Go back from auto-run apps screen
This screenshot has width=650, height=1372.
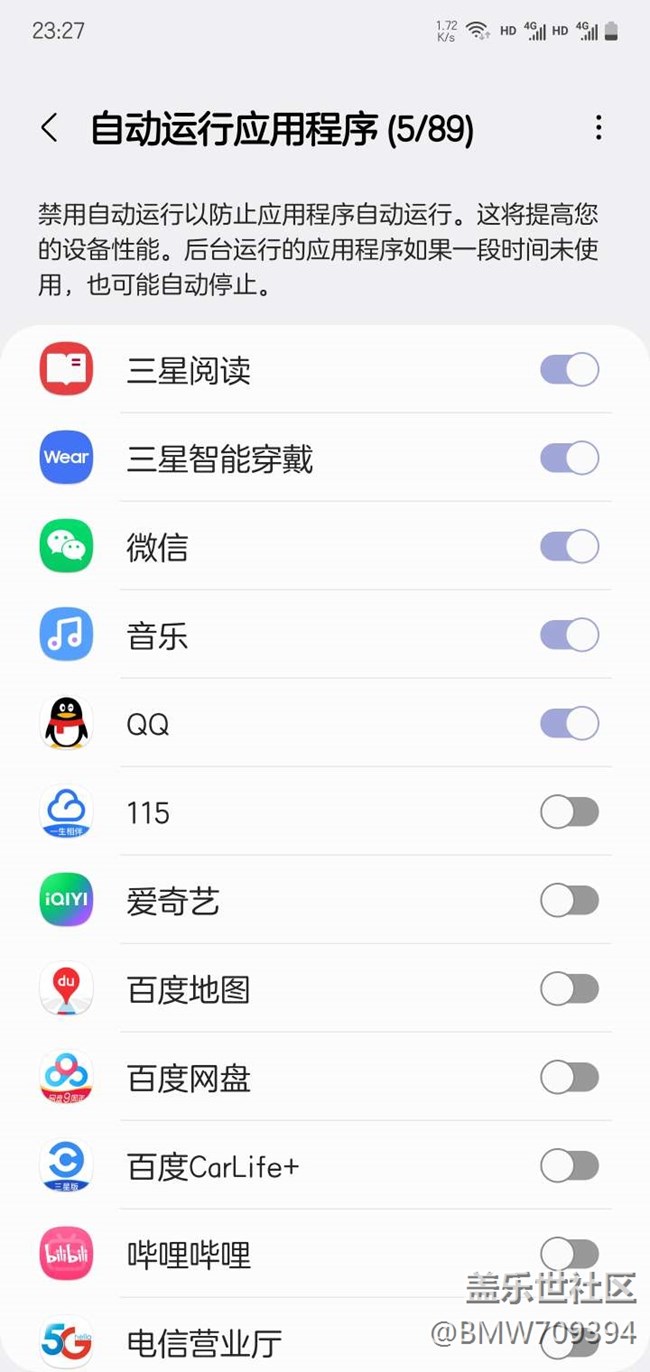[x=49, y=128]
